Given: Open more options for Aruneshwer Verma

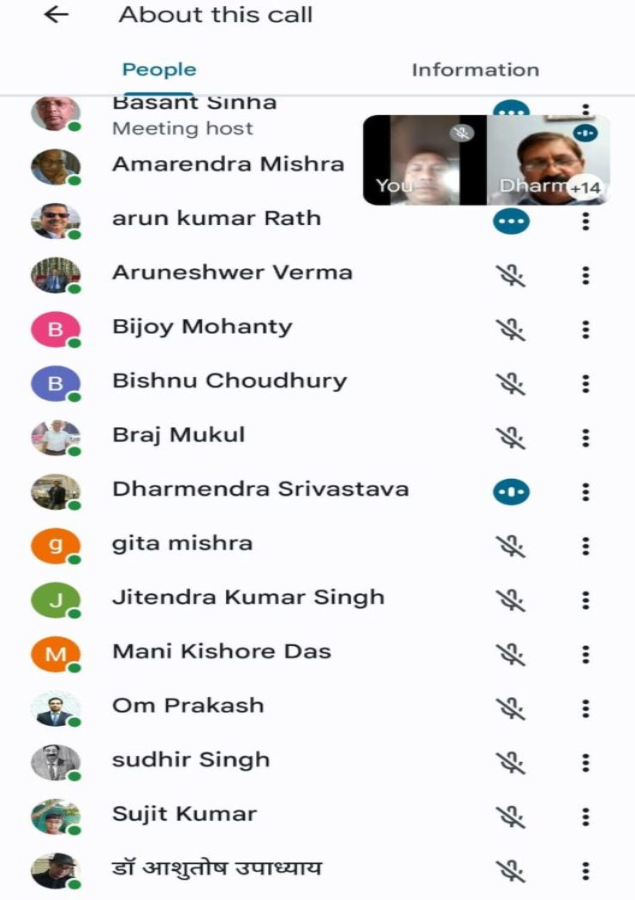Looking at the screenshot, I should 586,275.
